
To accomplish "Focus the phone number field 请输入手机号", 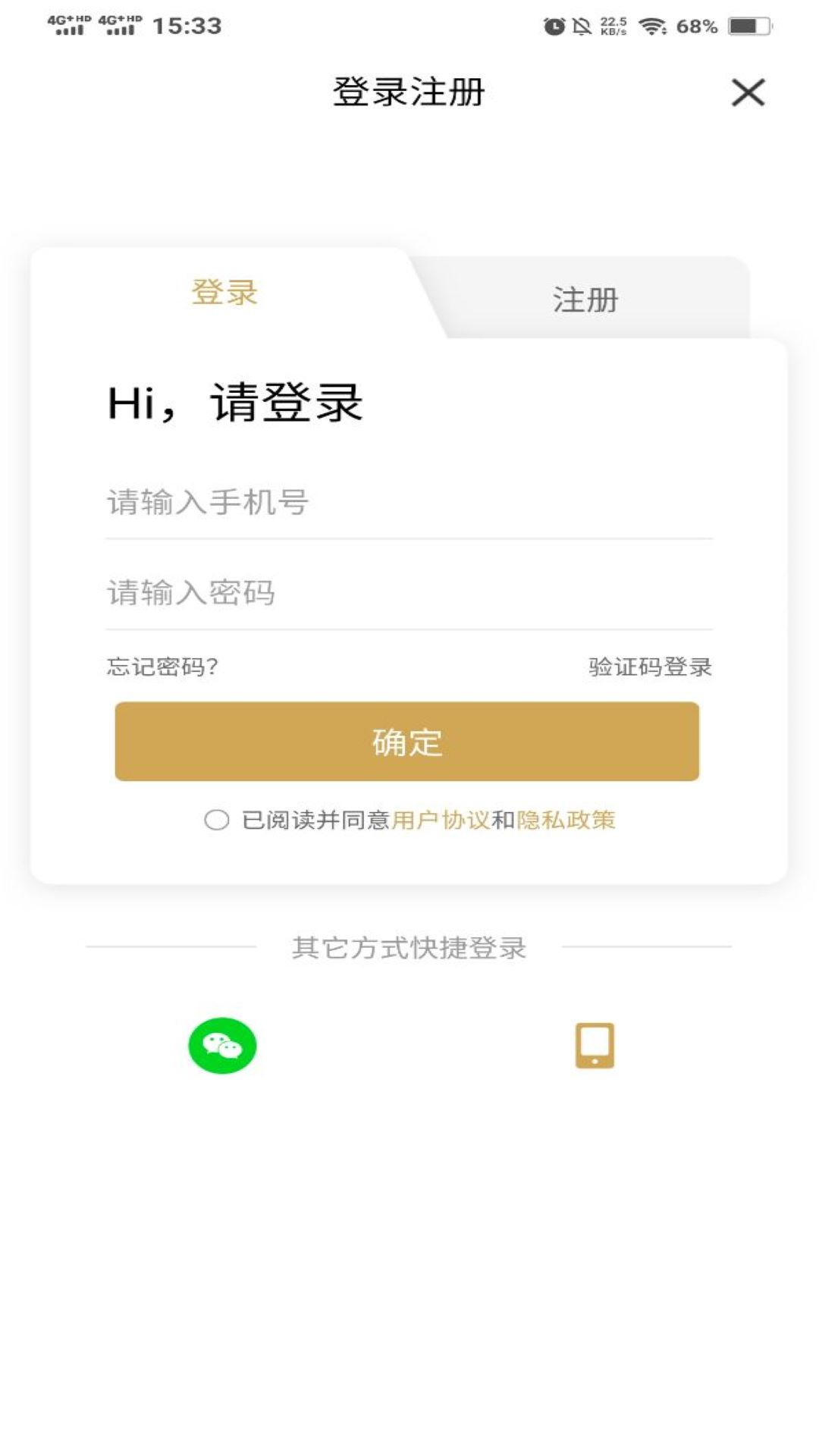I will (x=409, y=503).
